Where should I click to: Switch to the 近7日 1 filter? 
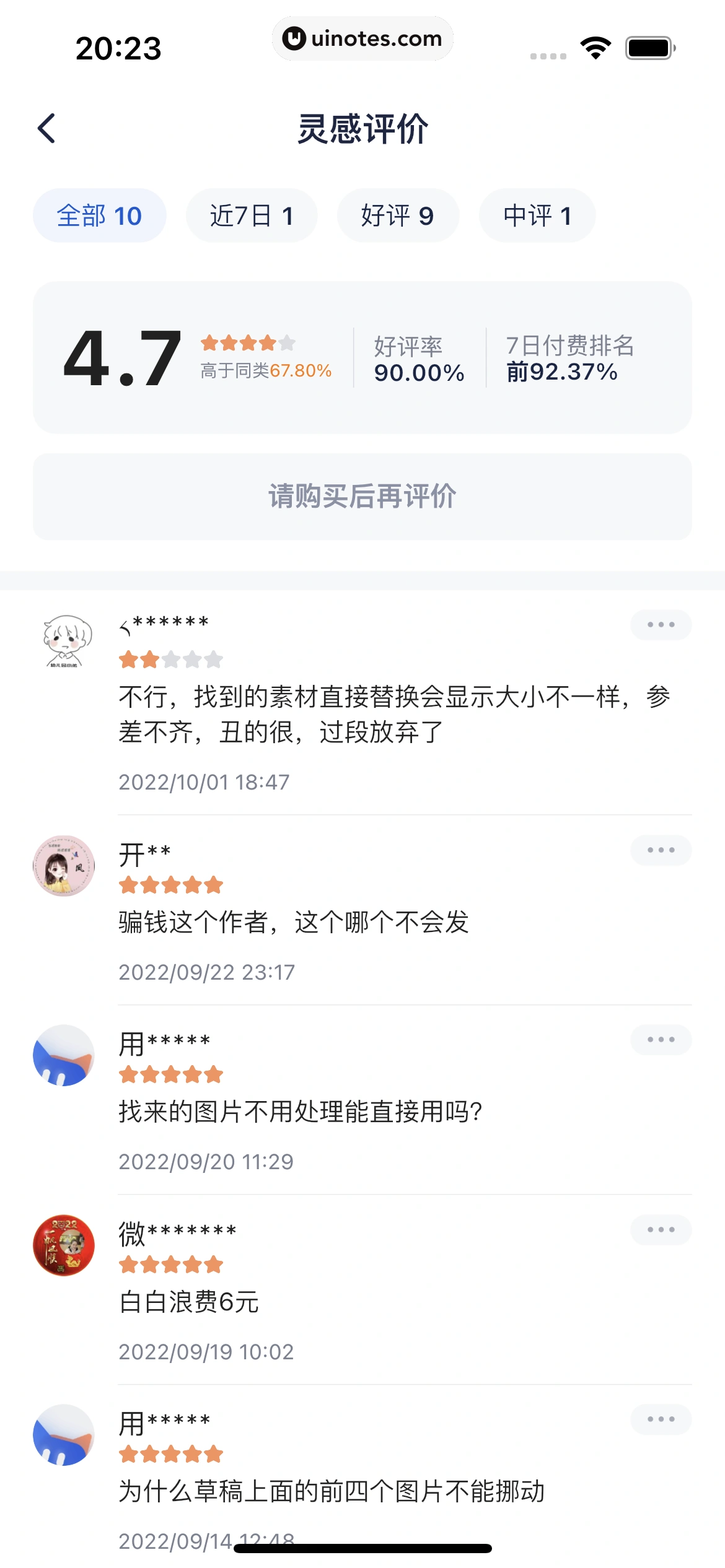point(252,216)
